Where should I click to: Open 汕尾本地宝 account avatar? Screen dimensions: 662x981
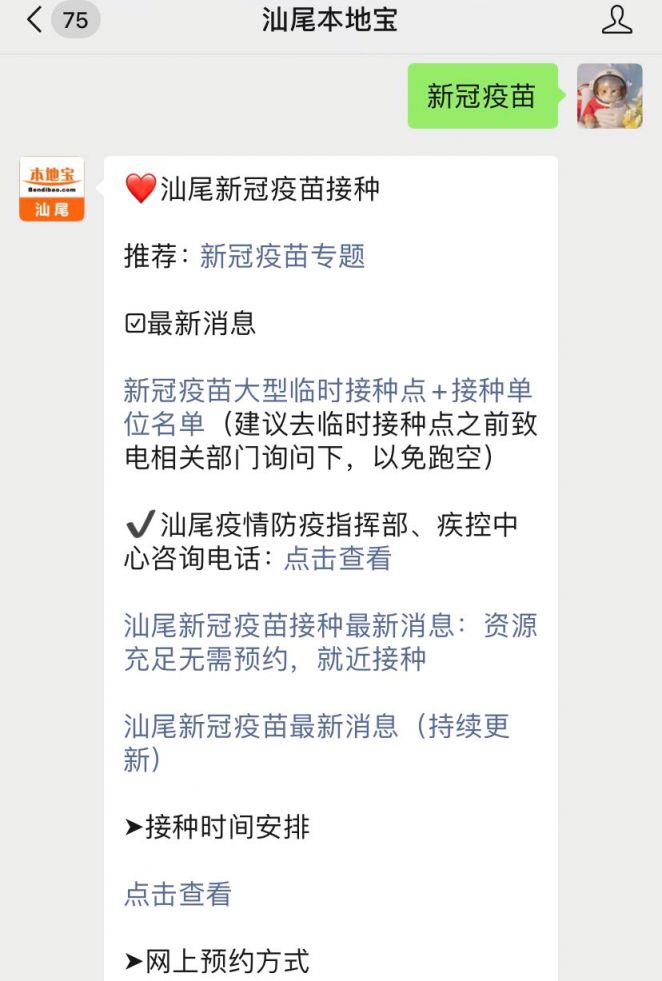52,189
